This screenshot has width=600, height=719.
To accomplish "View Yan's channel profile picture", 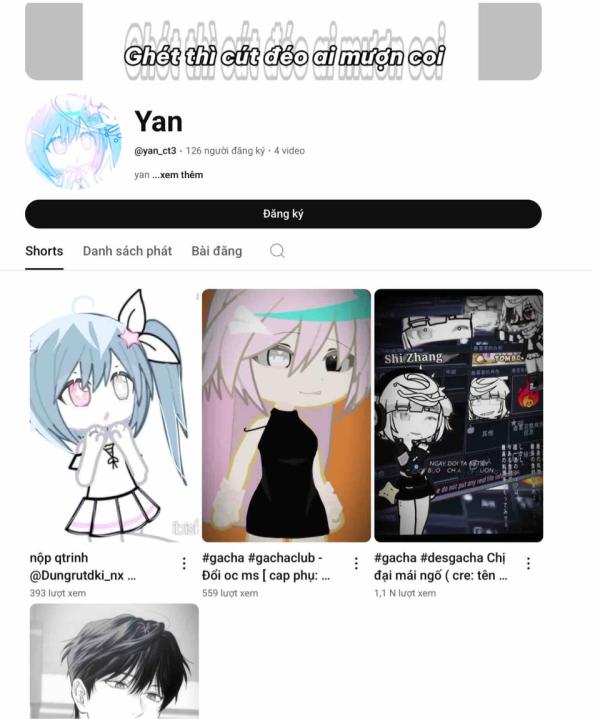I will [74, 142].
